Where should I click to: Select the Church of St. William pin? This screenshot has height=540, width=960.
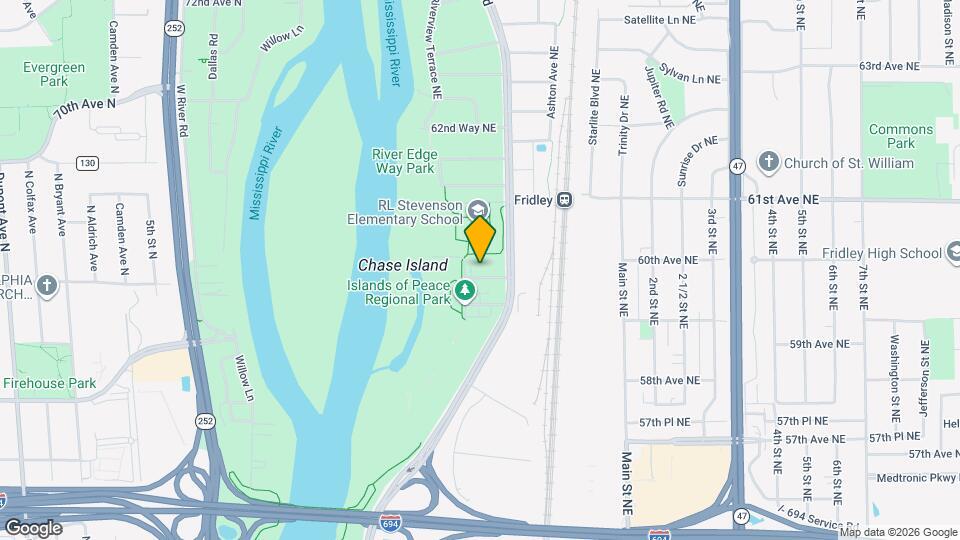768,162
